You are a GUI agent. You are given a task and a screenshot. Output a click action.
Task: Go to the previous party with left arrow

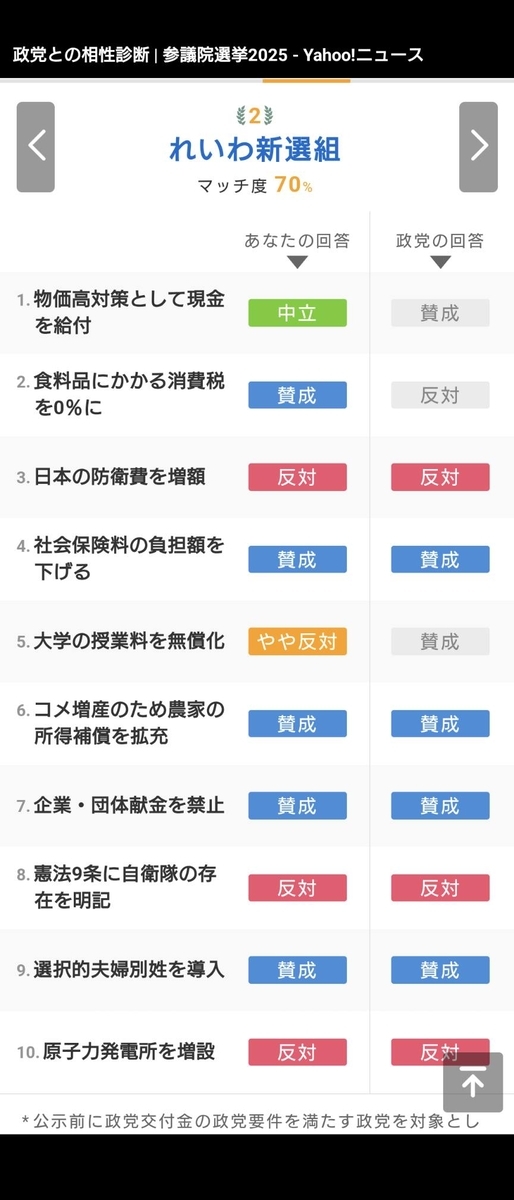tap(36, 147)
